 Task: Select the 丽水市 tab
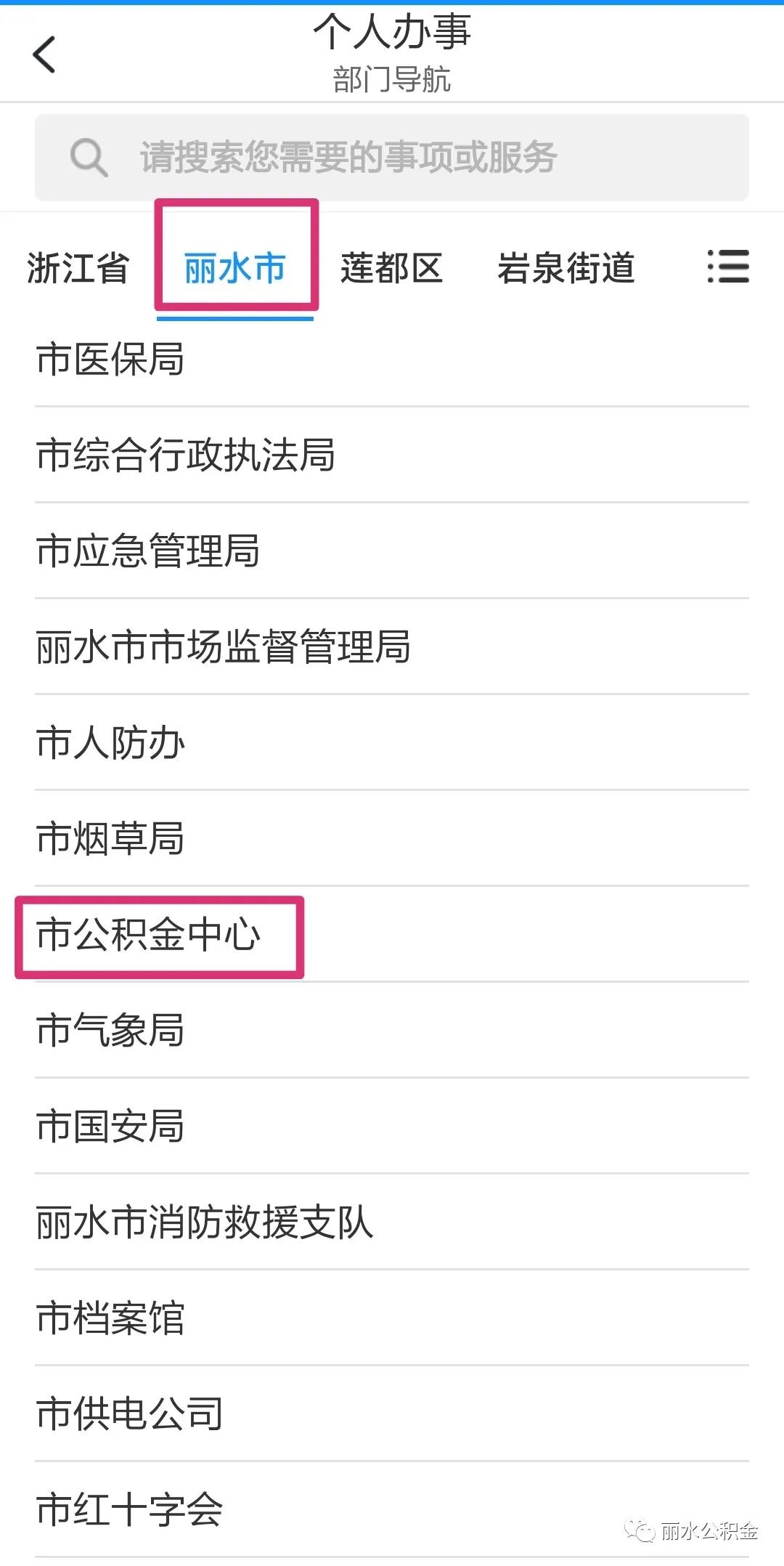[x=235, y=268]
